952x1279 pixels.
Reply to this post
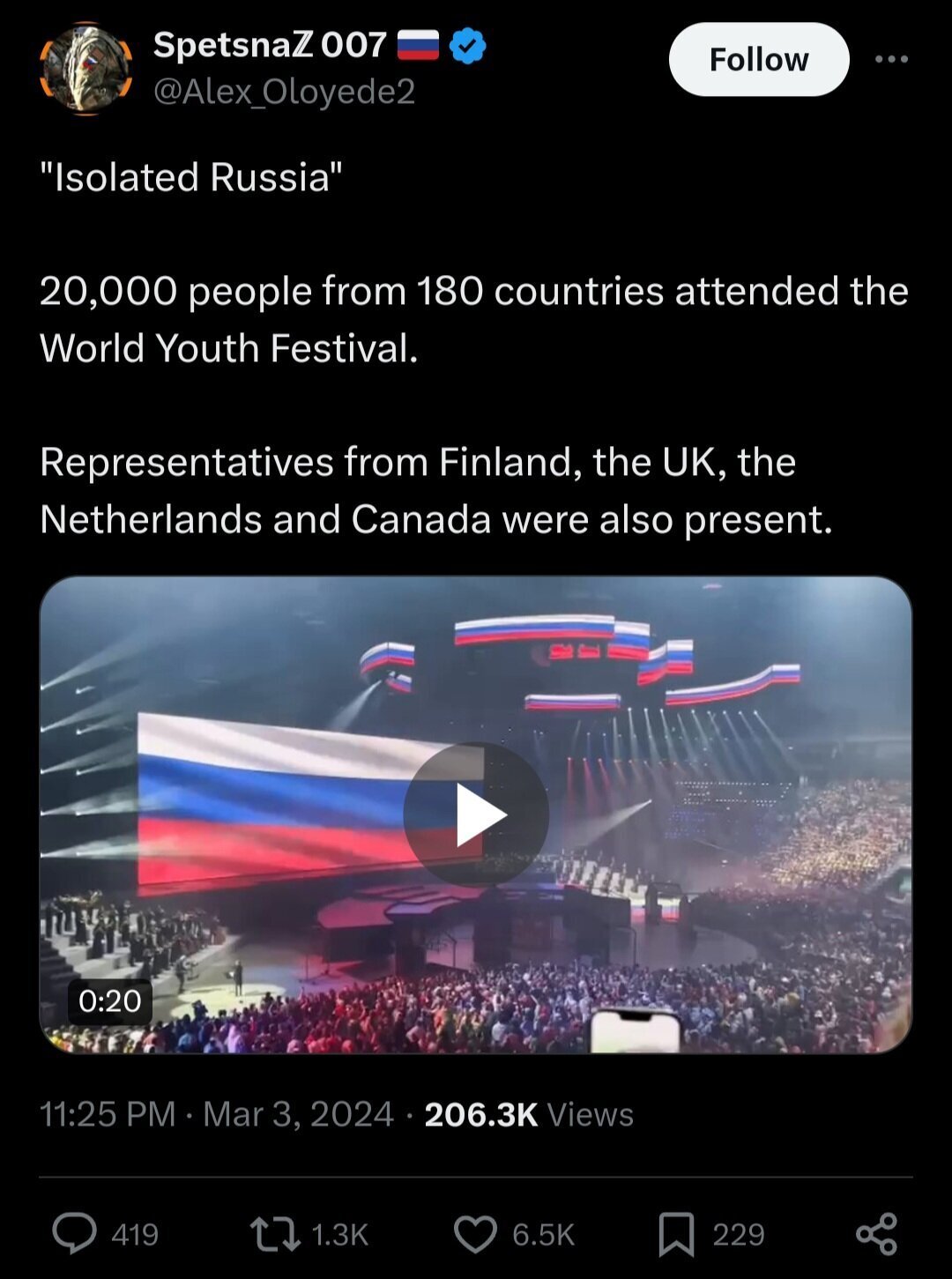point(75,1233)
